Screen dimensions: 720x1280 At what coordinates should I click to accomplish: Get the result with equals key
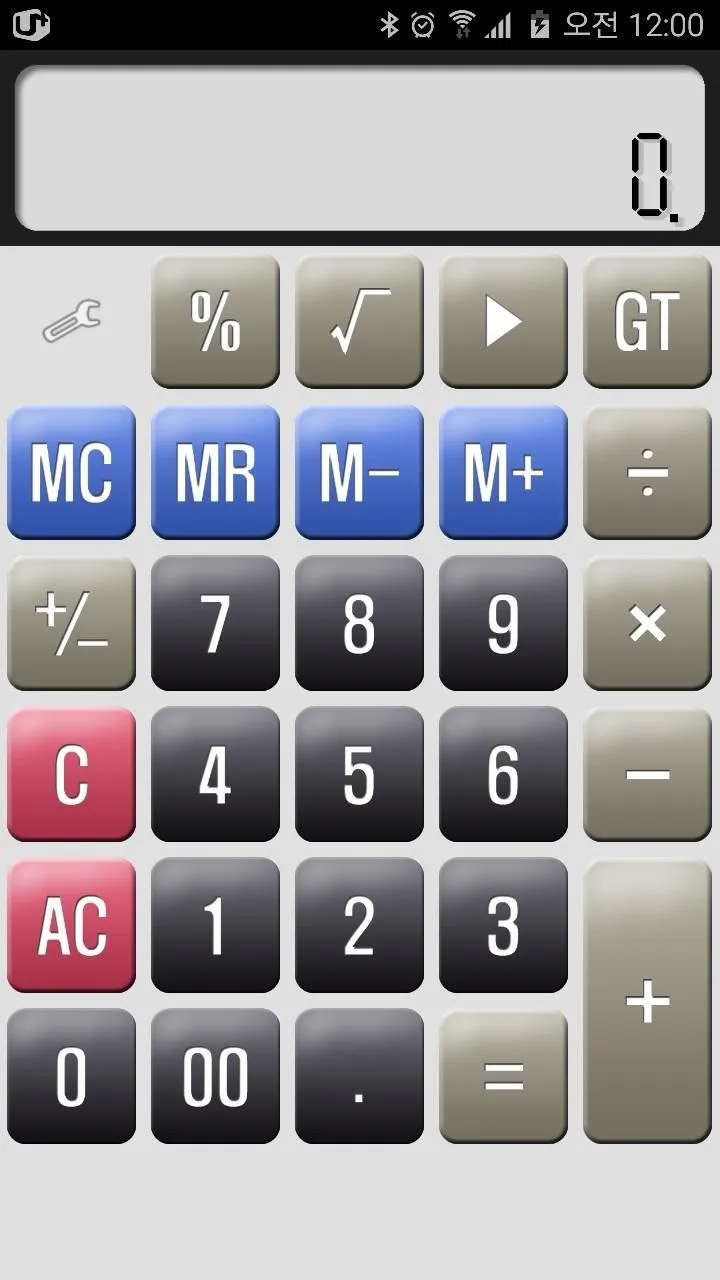(503, 1076)
